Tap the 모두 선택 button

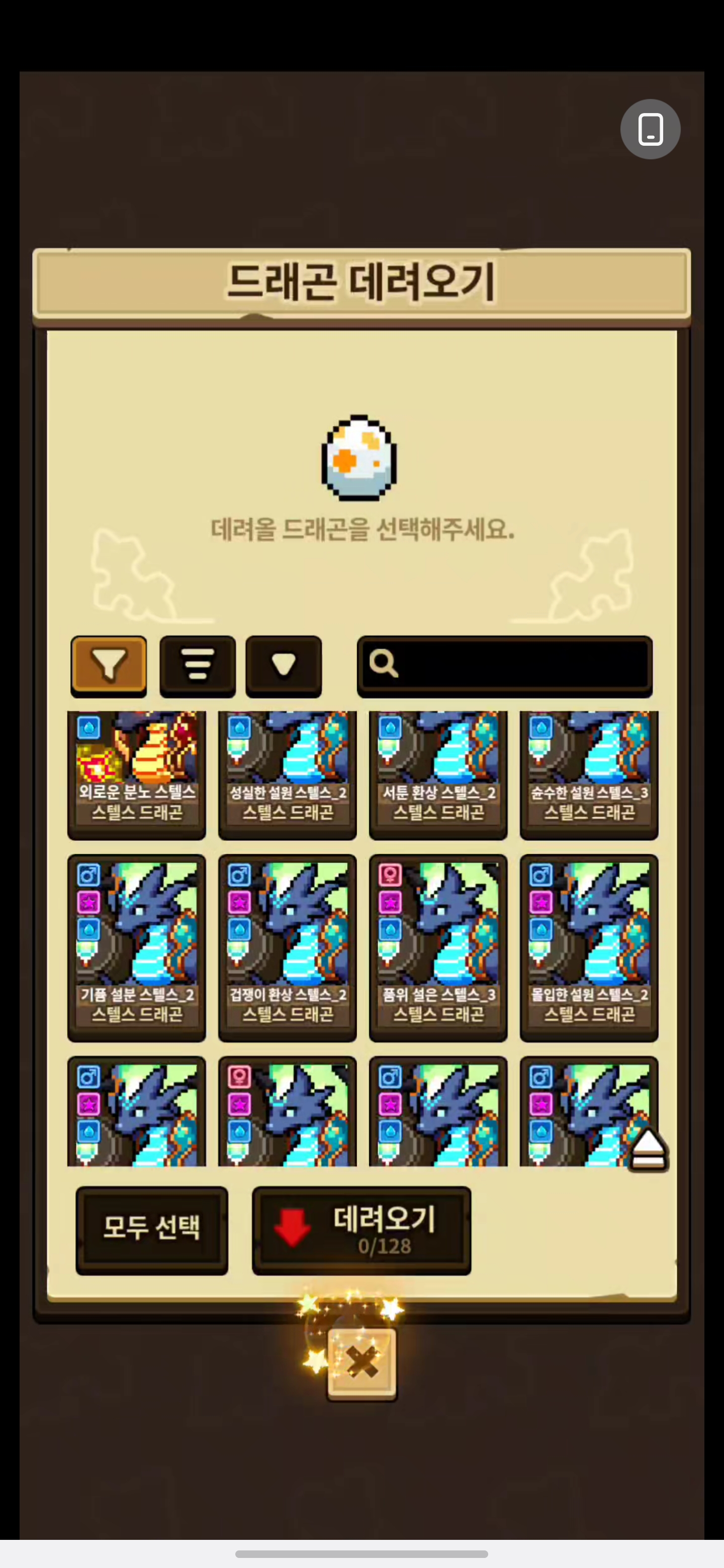152,1230
